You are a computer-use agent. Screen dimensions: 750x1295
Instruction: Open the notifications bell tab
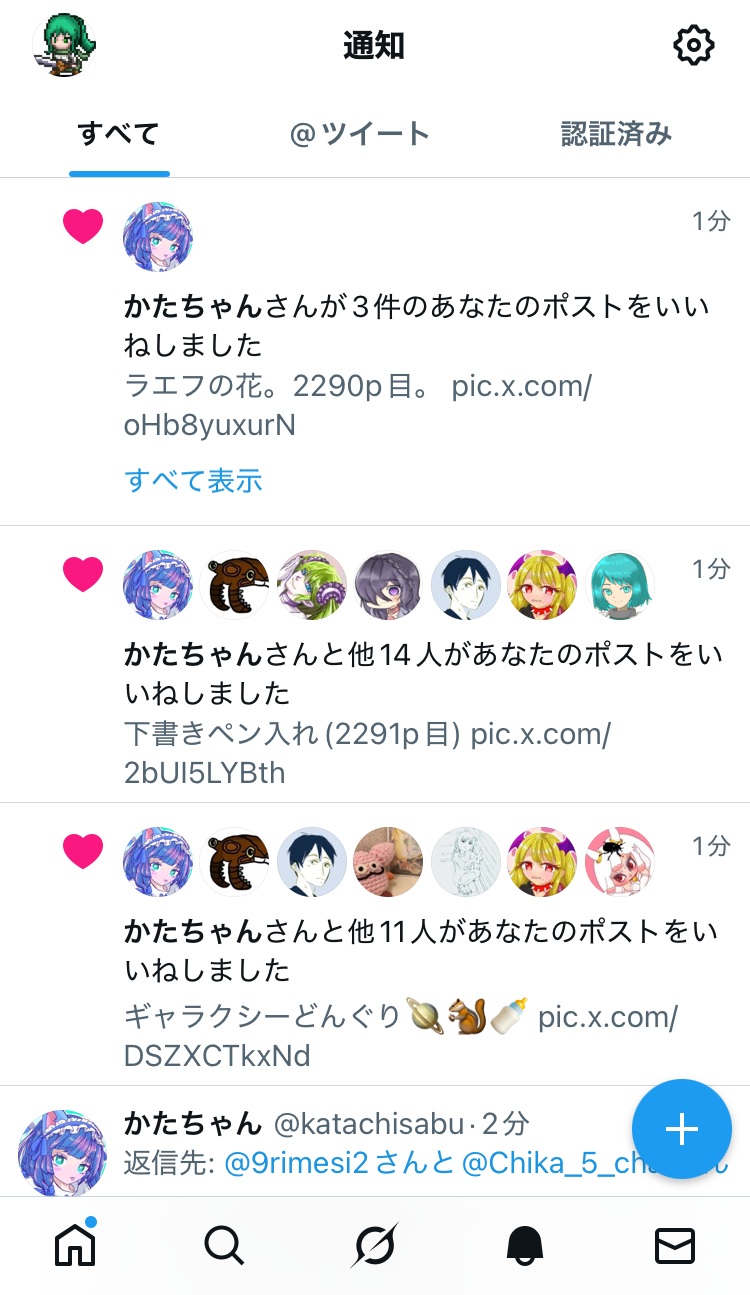(x=525, y=1246)
